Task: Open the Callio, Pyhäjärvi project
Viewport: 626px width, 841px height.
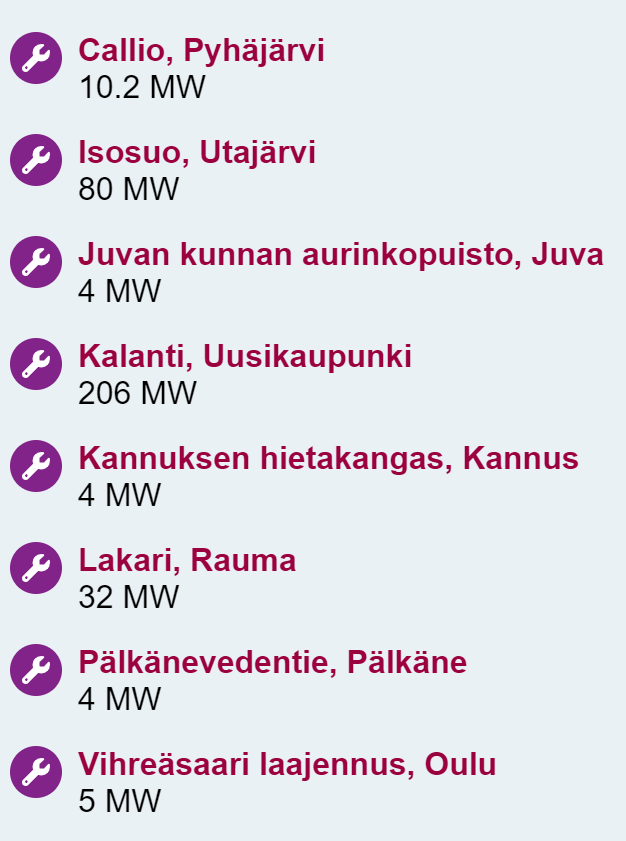Action: click(x=201, y=51)
